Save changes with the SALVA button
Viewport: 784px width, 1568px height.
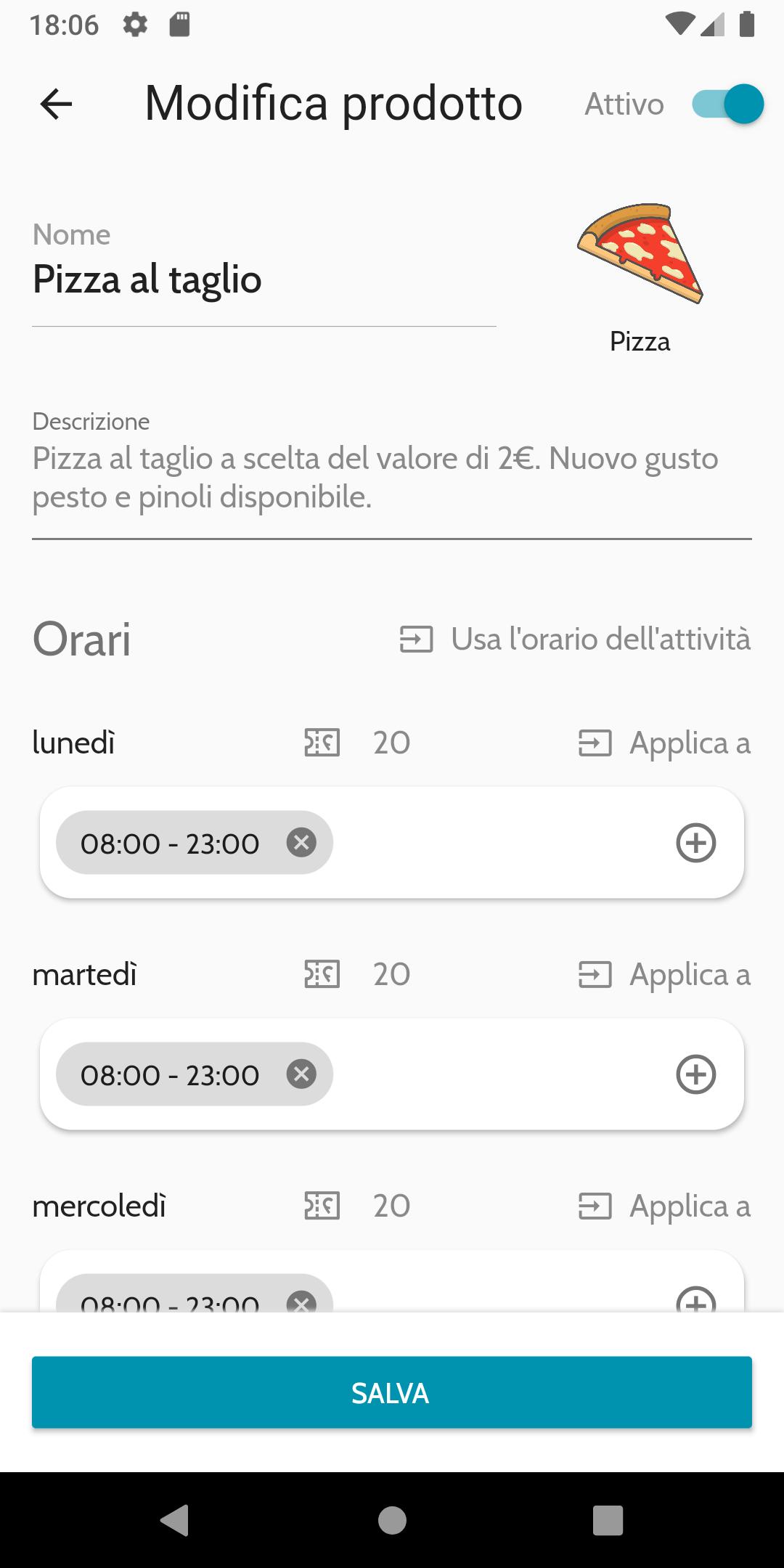392,1392
